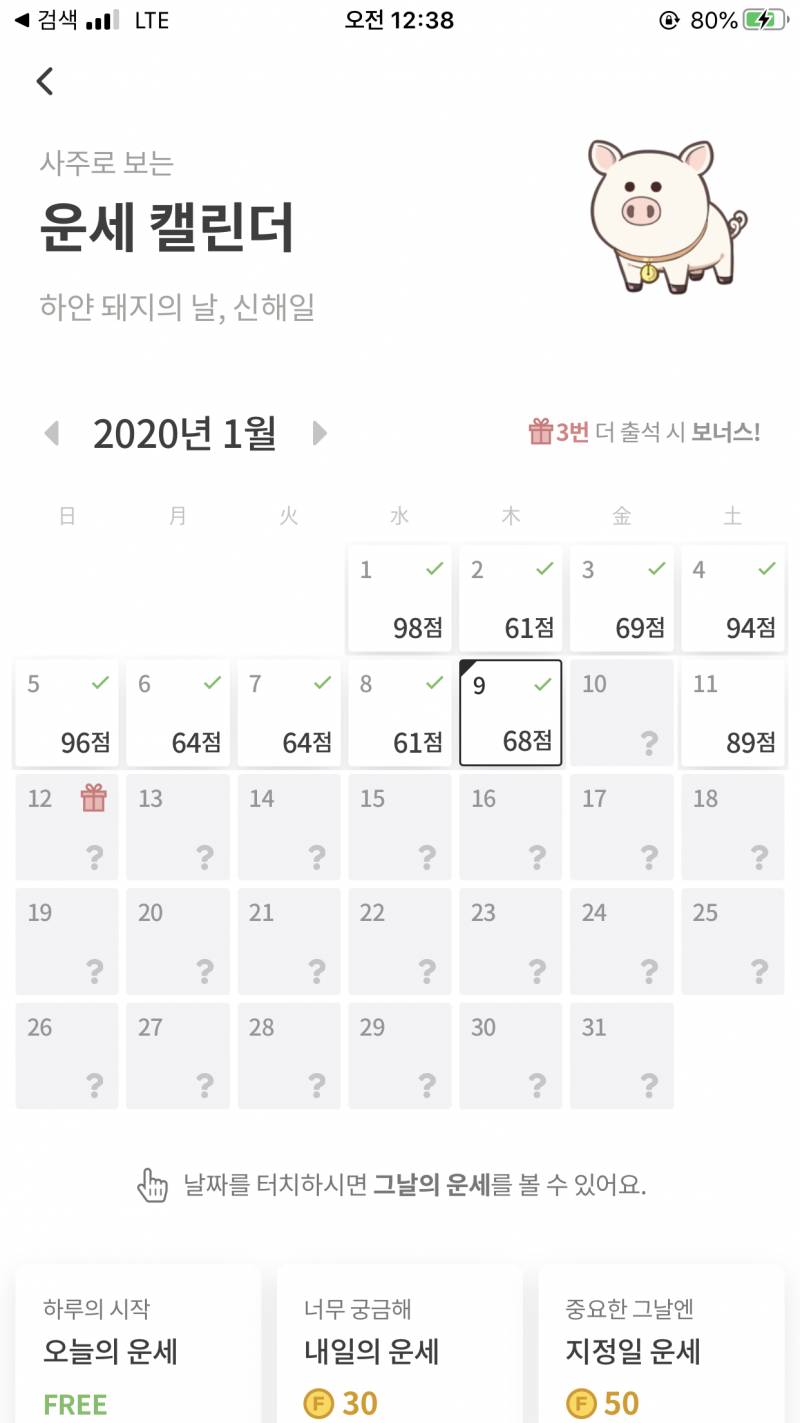Advance to February using right arrow
Image resolution: width=800 pixels, height=1423 pixels.
tap(320, 432)
